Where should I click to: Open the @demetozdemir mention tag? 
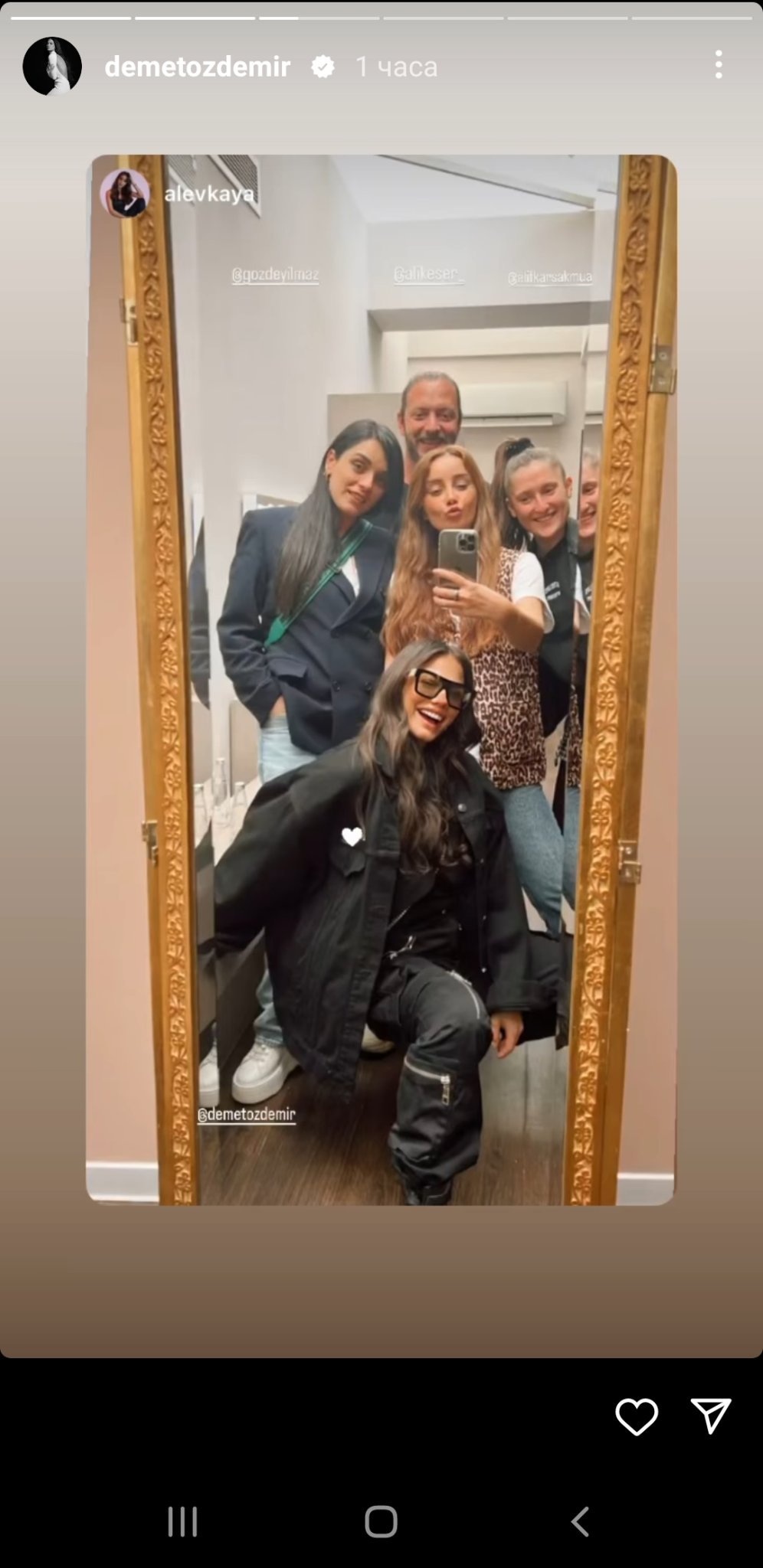(246, 1114)
